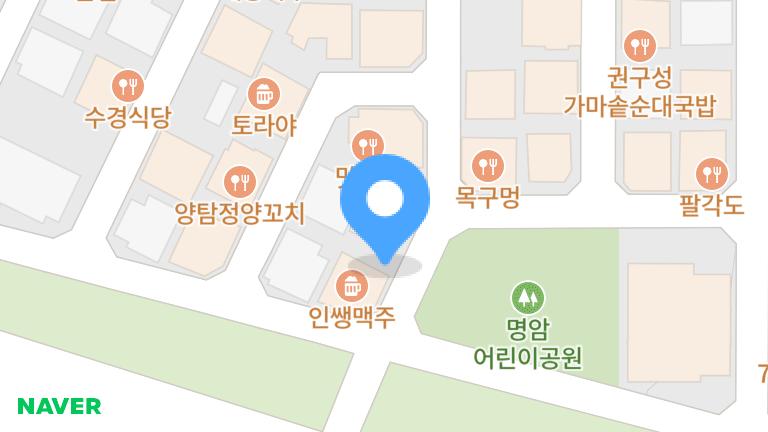Open the 명암 어린이공원 park marker

[x=528, y=297]
